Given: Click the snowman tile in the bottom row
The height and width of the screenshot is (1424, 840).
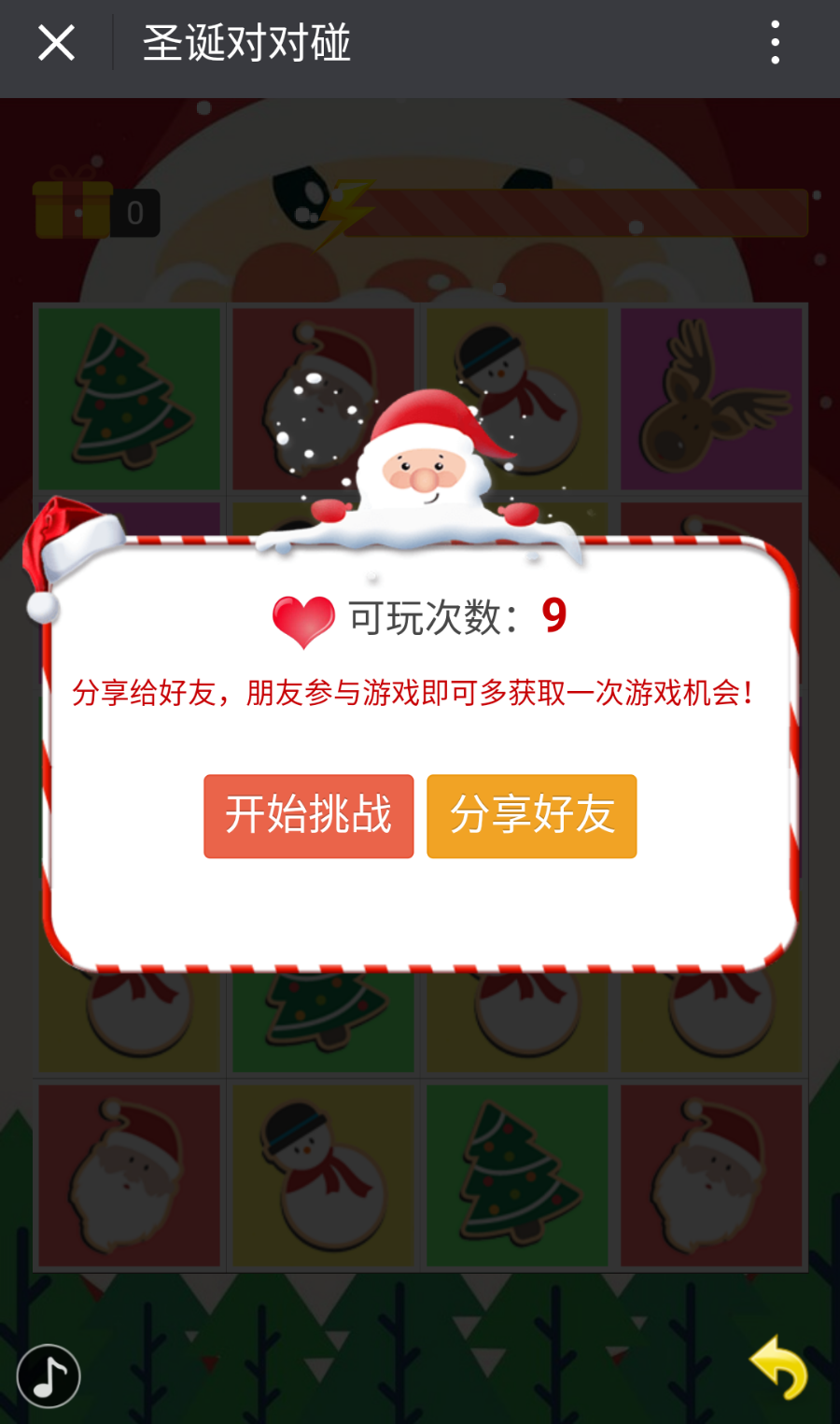Looking at the screenshot, I should click(x=322, y=1175).
